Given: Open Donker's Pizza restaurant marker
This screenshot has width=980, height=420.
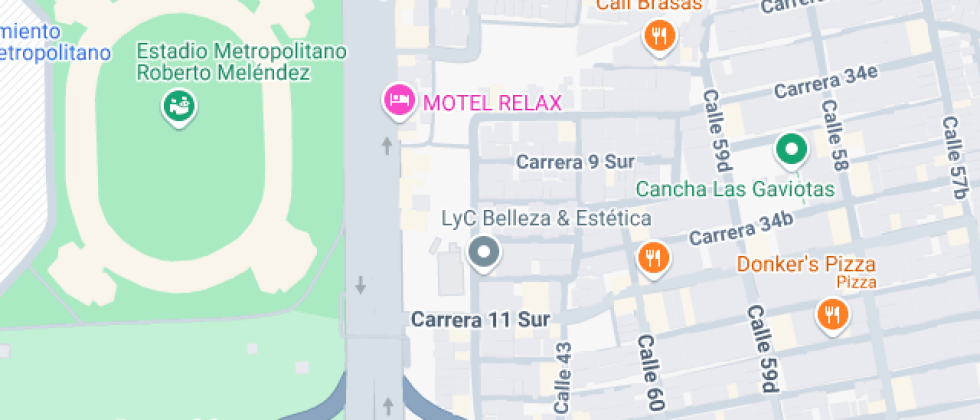Looking at the screenshot, I should pos(832,316).
